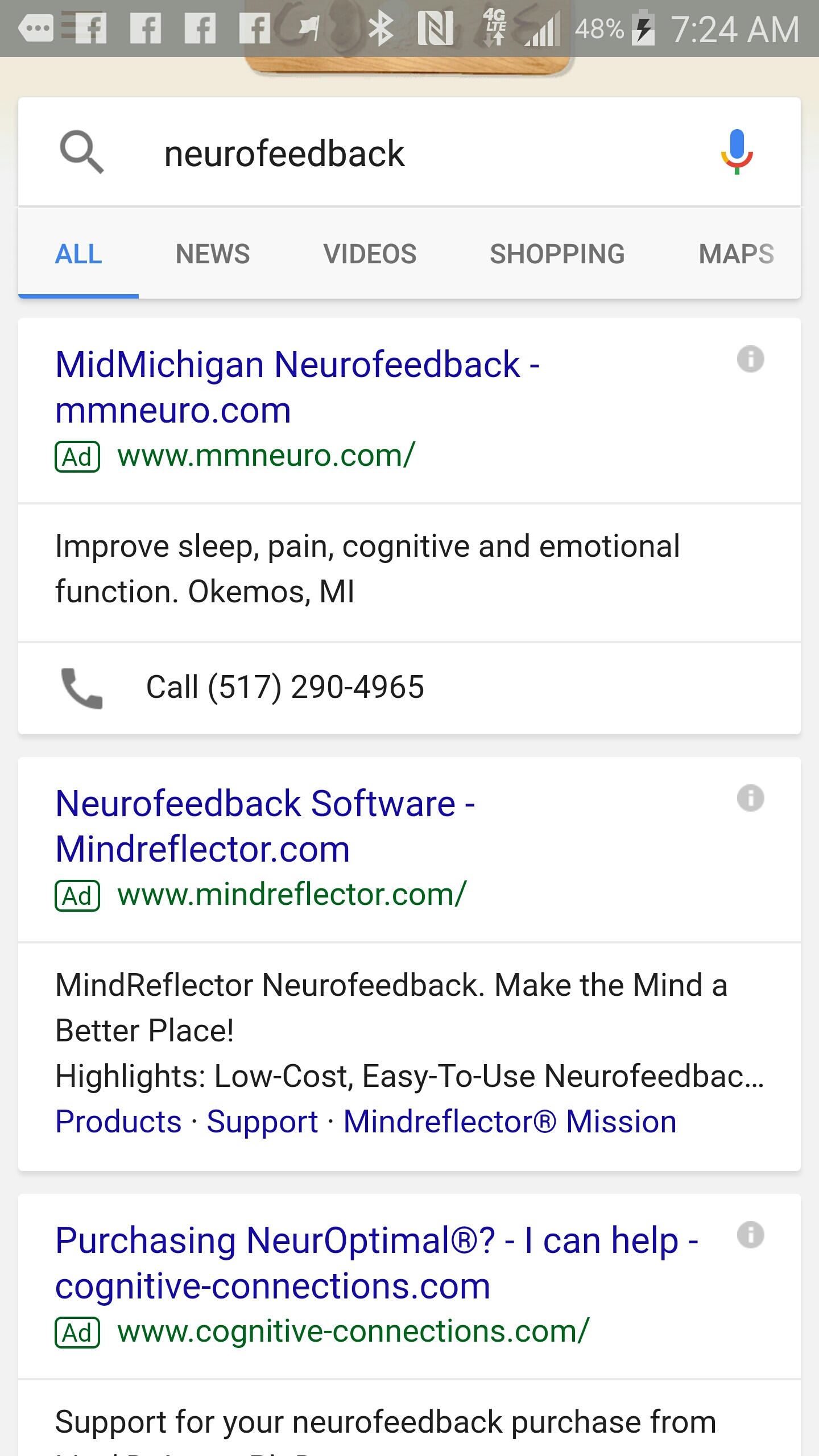The width and height of the screenshot is (819, 1456).
Task: Switch to the Videos tab
Action: tap(370, 254)
